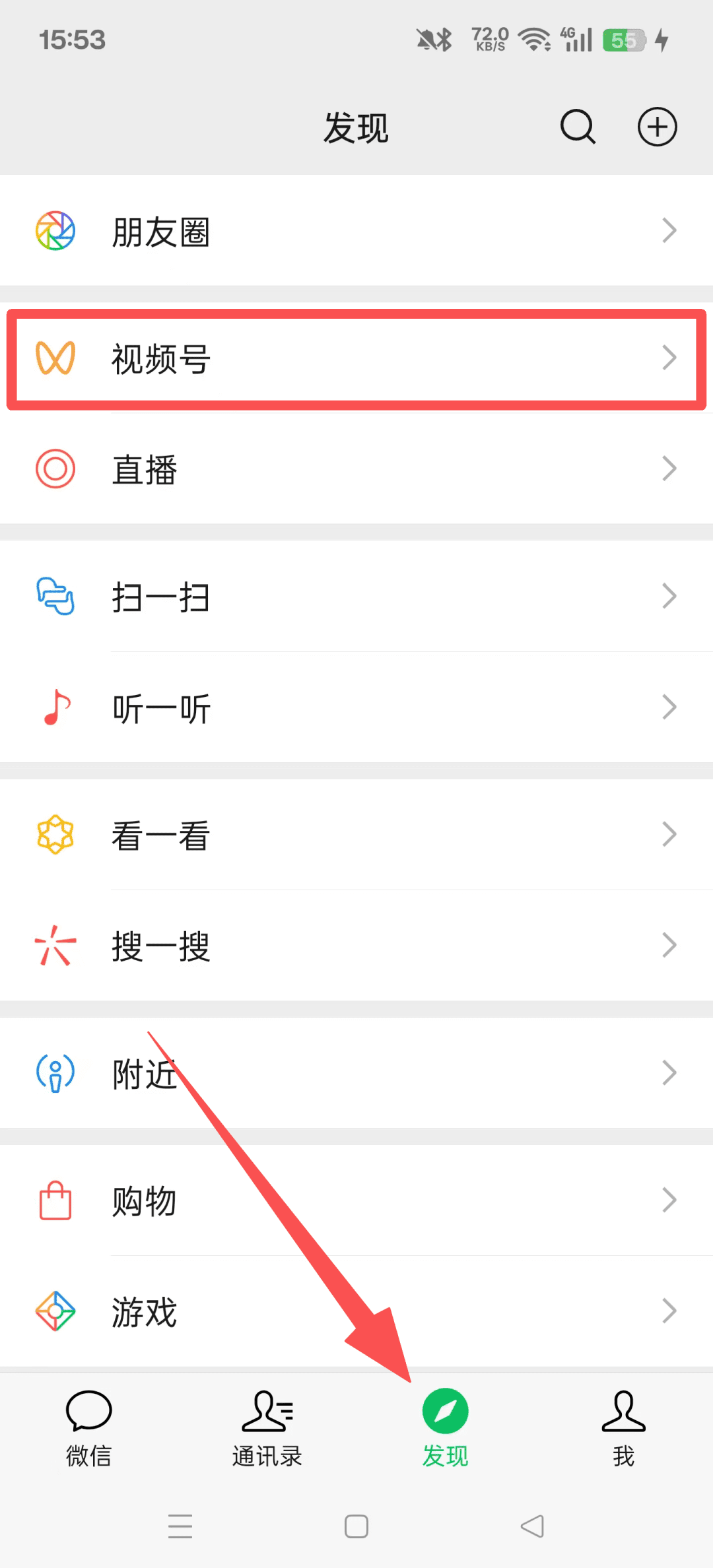Open the 直播 live row

(356, 469)
